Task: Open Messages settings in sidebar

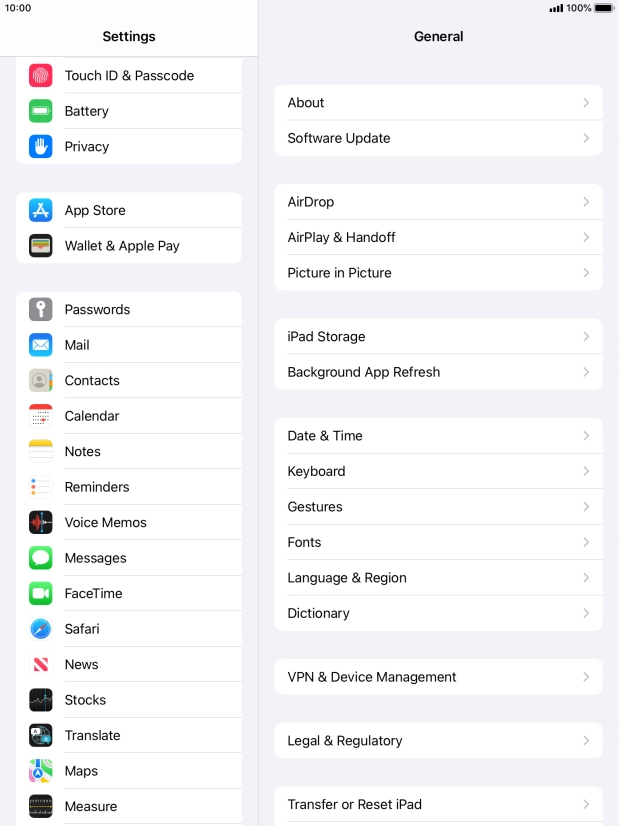Action: click(x=129, y=558)
